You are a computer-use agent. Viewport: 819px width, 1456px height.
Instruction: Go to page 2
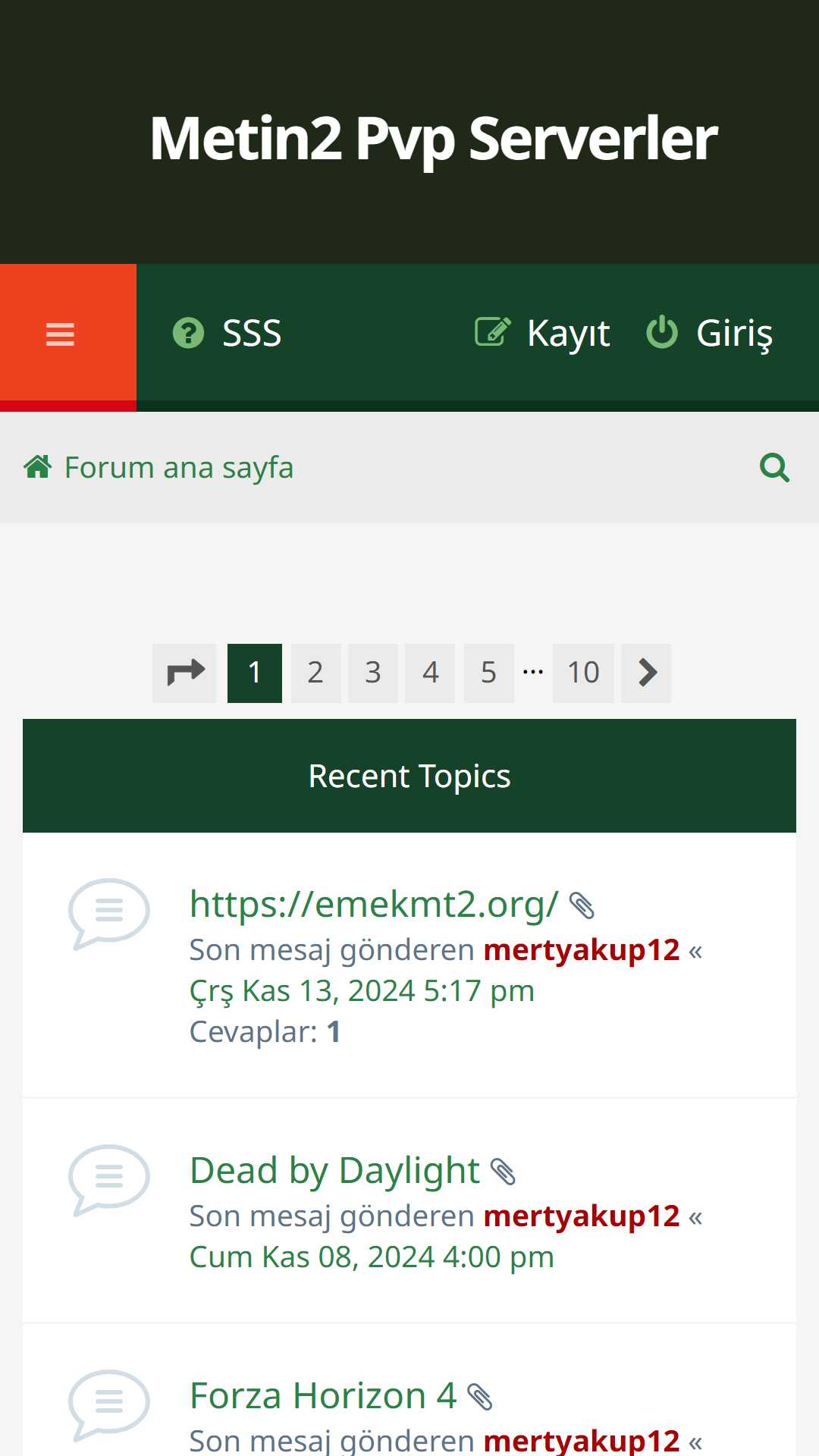(315, 673)
